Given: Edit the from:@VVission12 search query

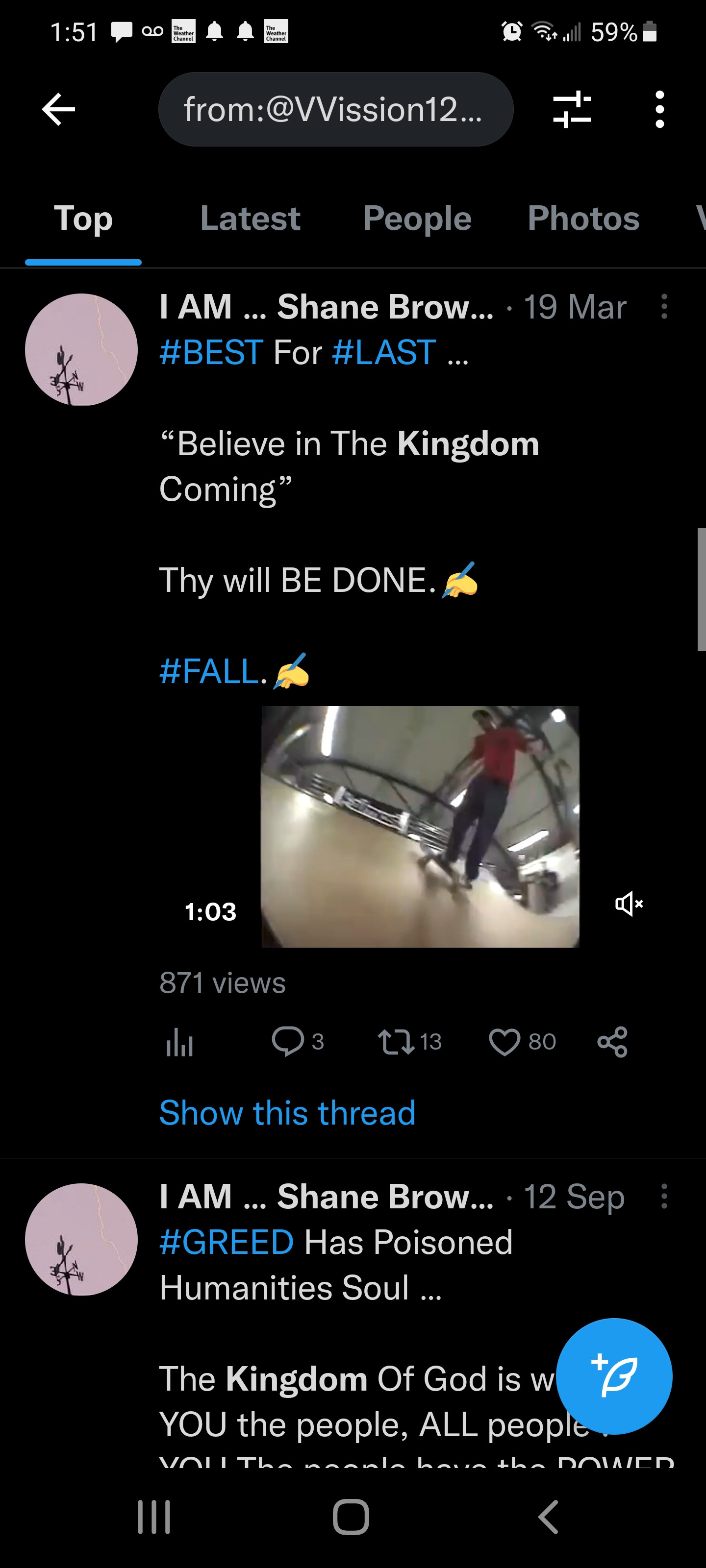Looking at the screenshot, I should [335, 110].
